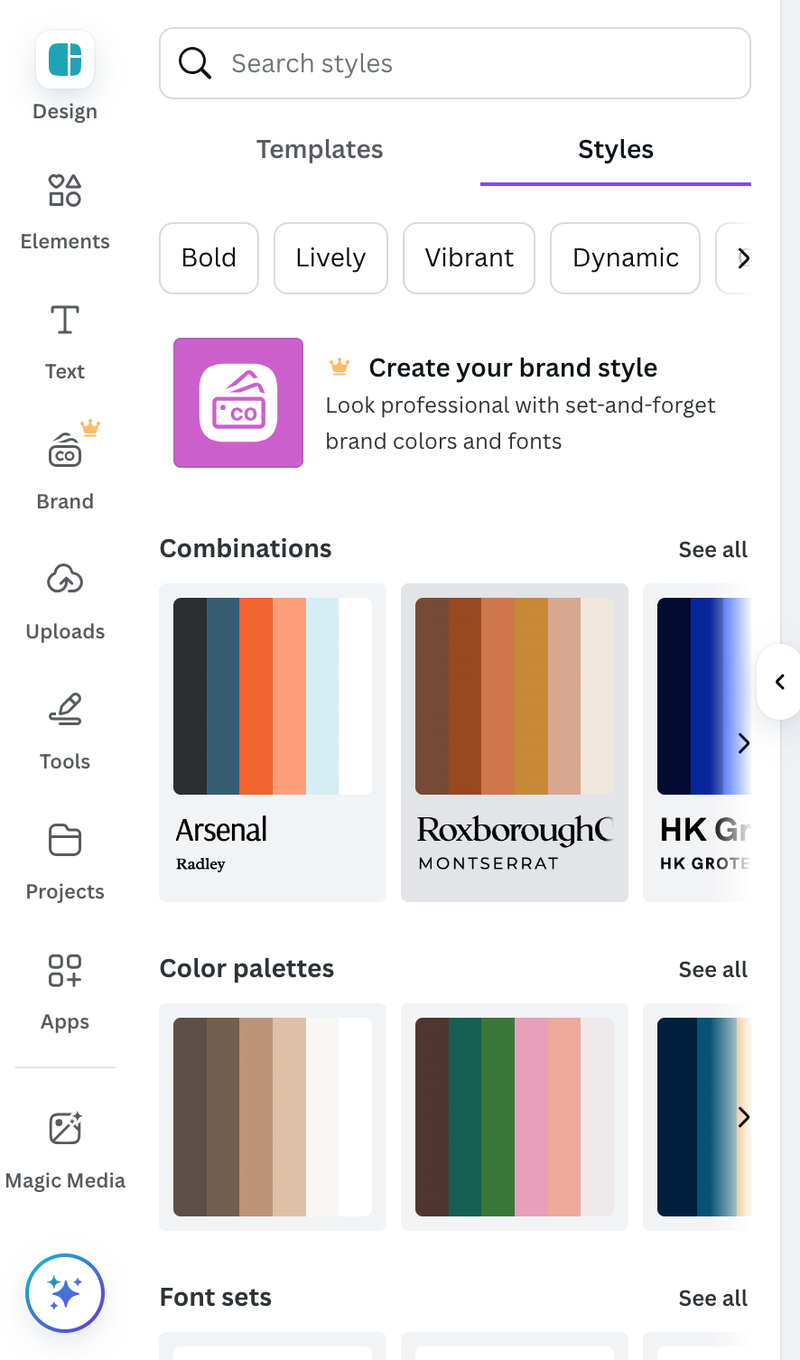Switch to the Templates tab
This screenshot has height=1360, width=800.
pyautogui.click(x=319, y=150)
